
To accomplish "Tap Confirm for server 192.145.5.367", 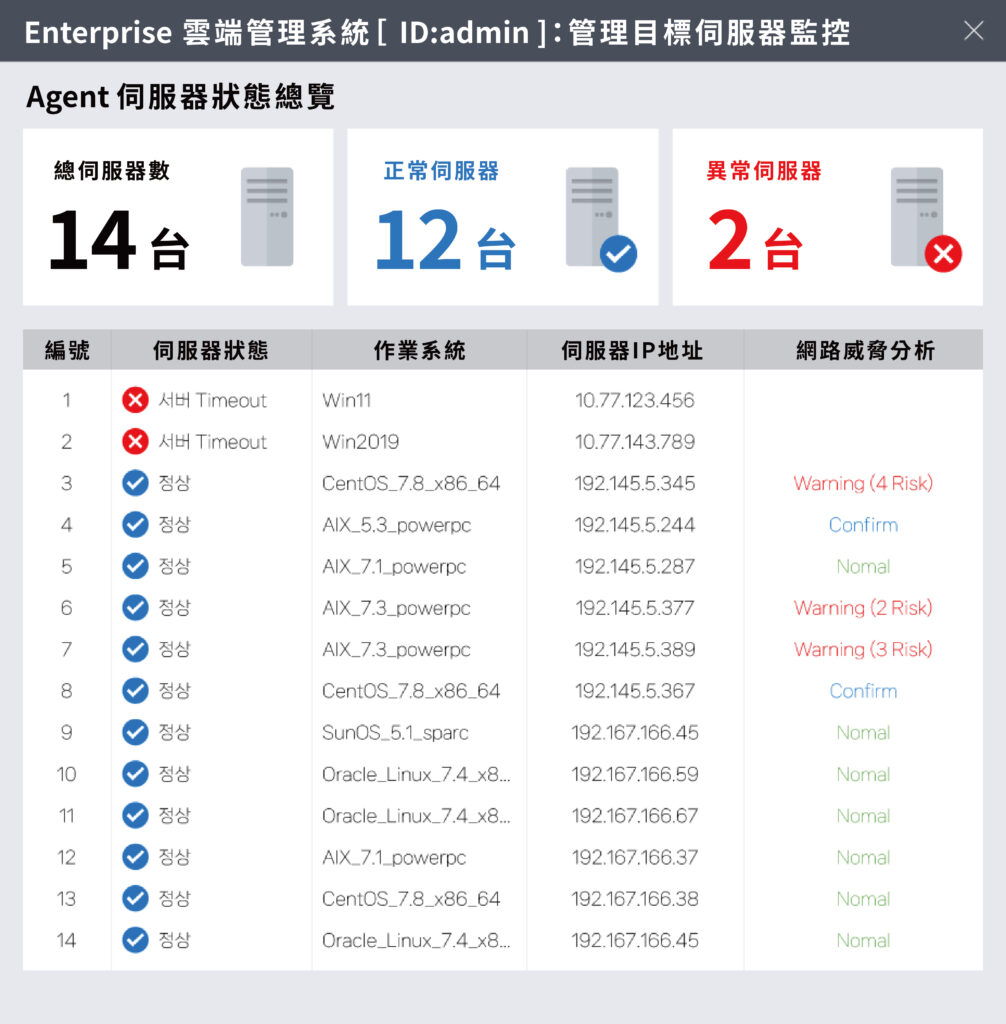I will (863, 691).
